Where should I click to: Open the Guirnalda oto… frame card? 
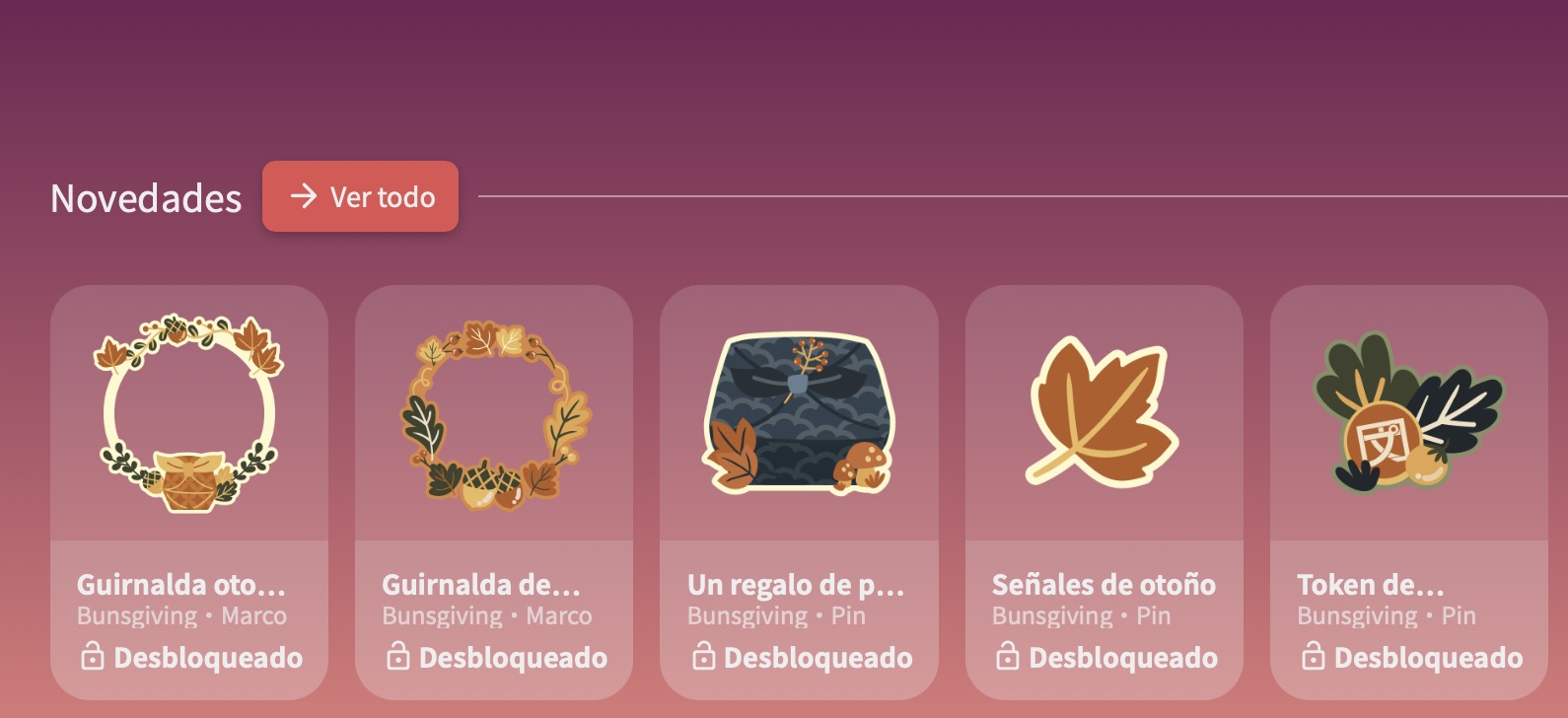coord(189,491)
